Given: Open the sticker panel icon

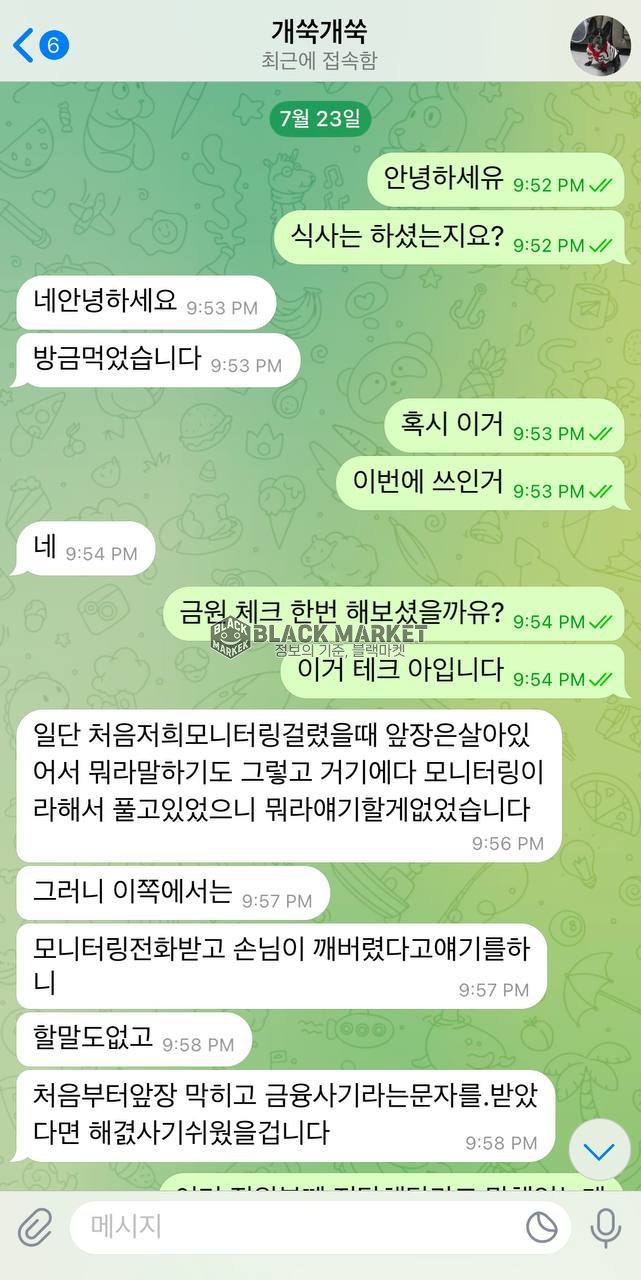Looking at the screenshot, I should [541, 1227].
